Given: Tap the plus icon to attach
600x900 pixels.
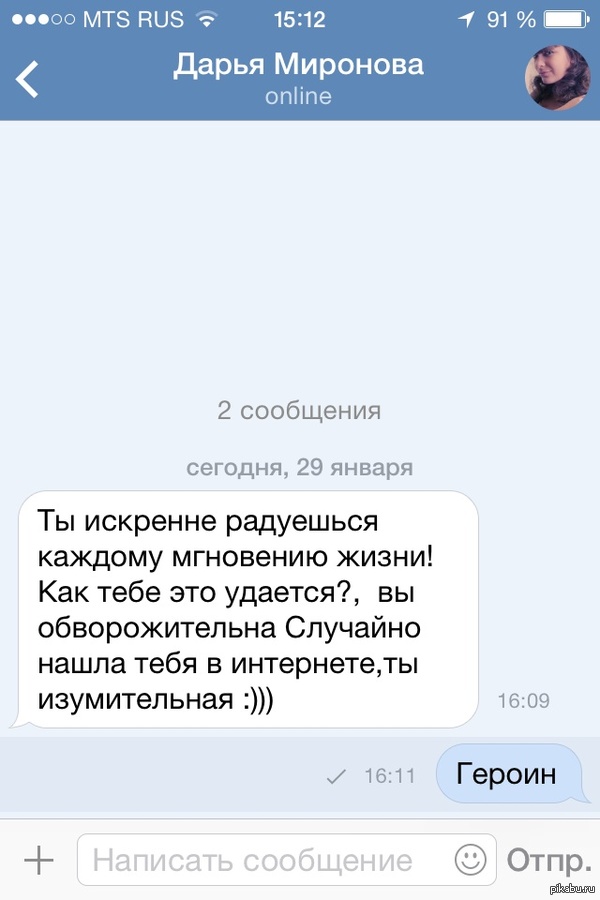Looking at the screenshot, I should (38, 860).
